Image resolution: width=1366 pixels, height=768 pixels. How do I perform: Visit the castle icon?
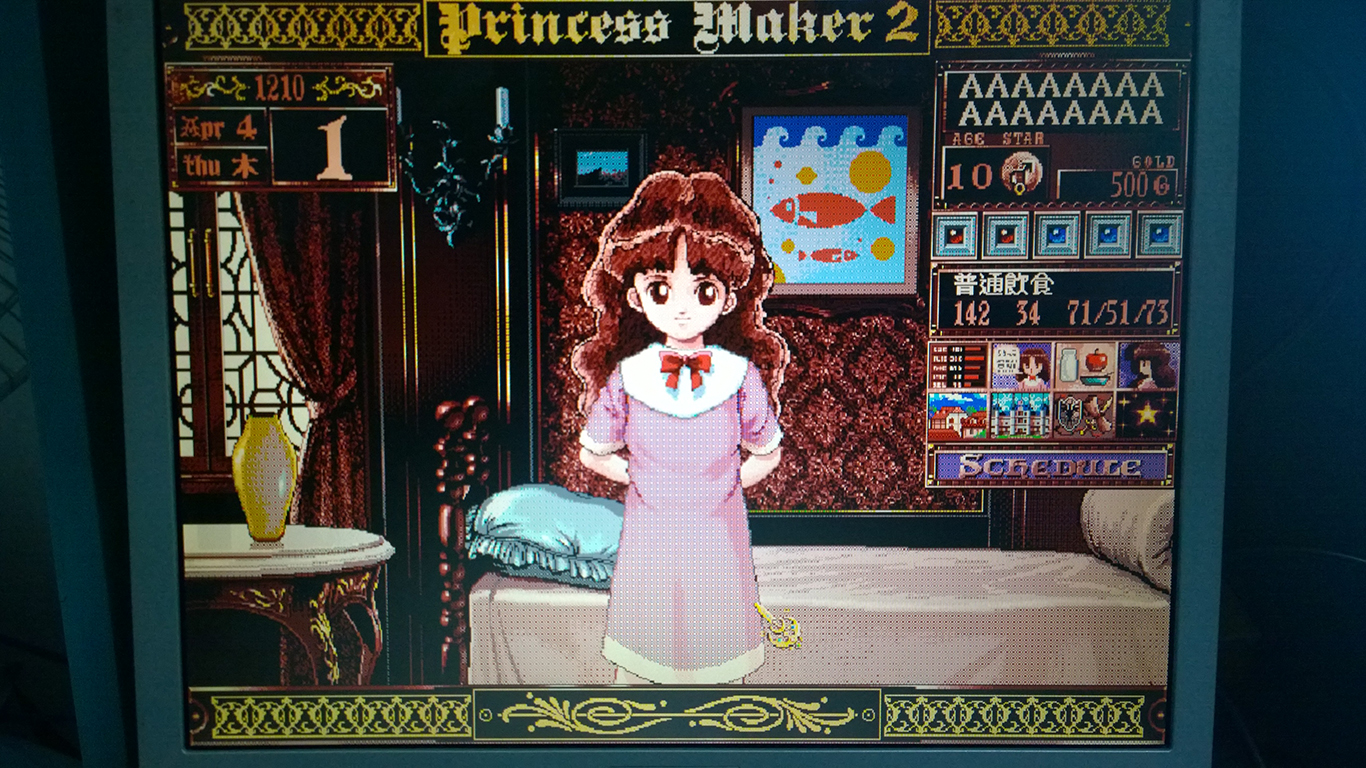(1020, 415)
